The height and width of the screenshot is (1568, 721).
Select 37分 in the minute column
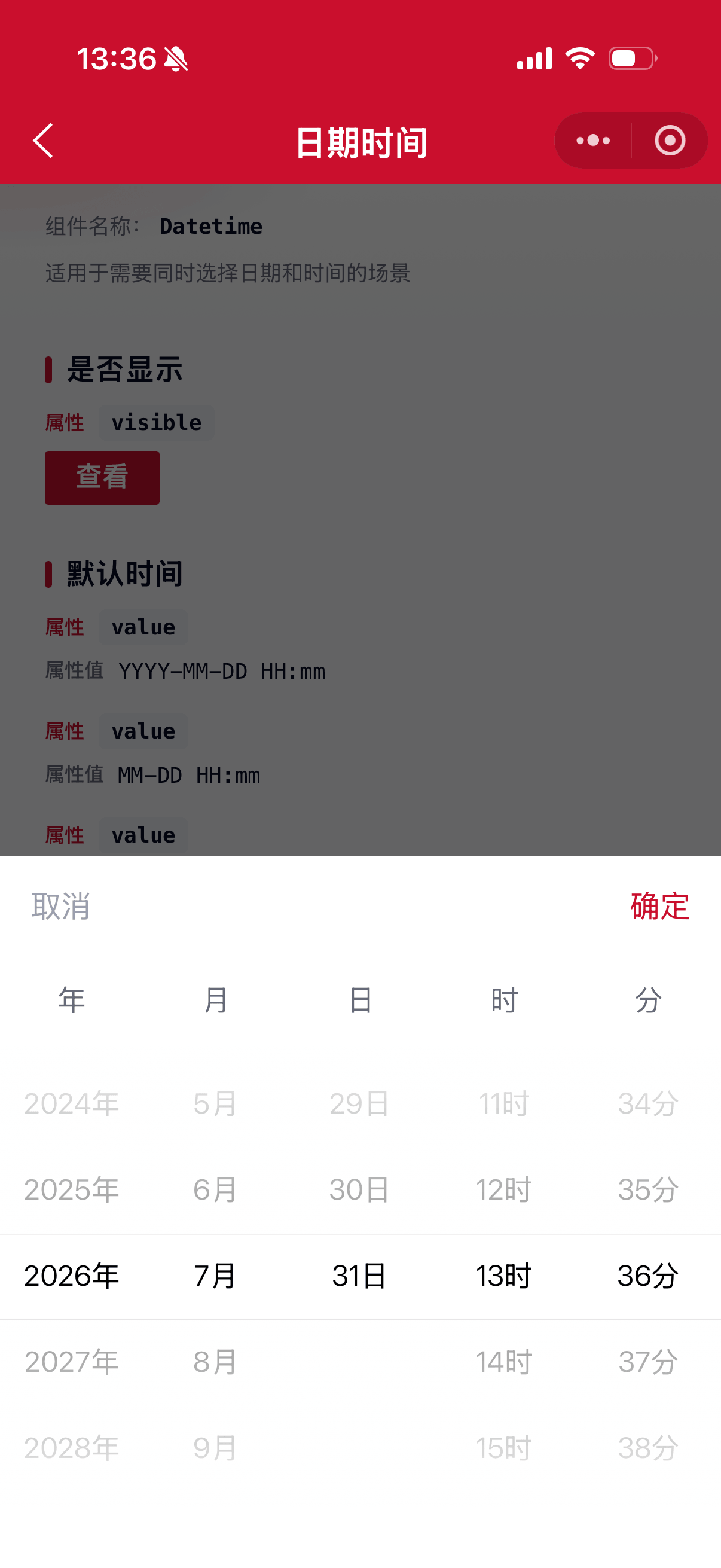click(648, 1362)
